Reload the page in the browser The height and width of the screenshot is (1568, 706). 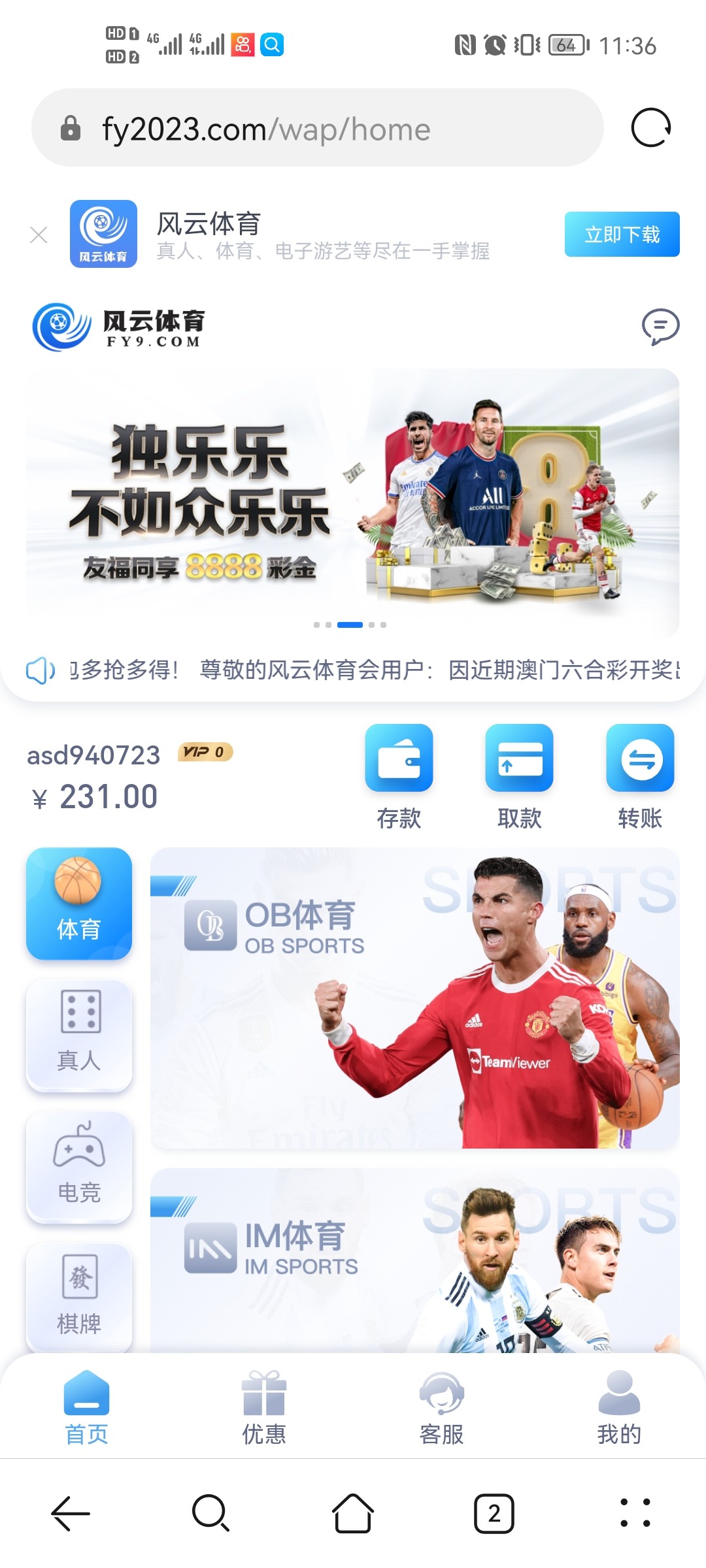click(650, 127)
